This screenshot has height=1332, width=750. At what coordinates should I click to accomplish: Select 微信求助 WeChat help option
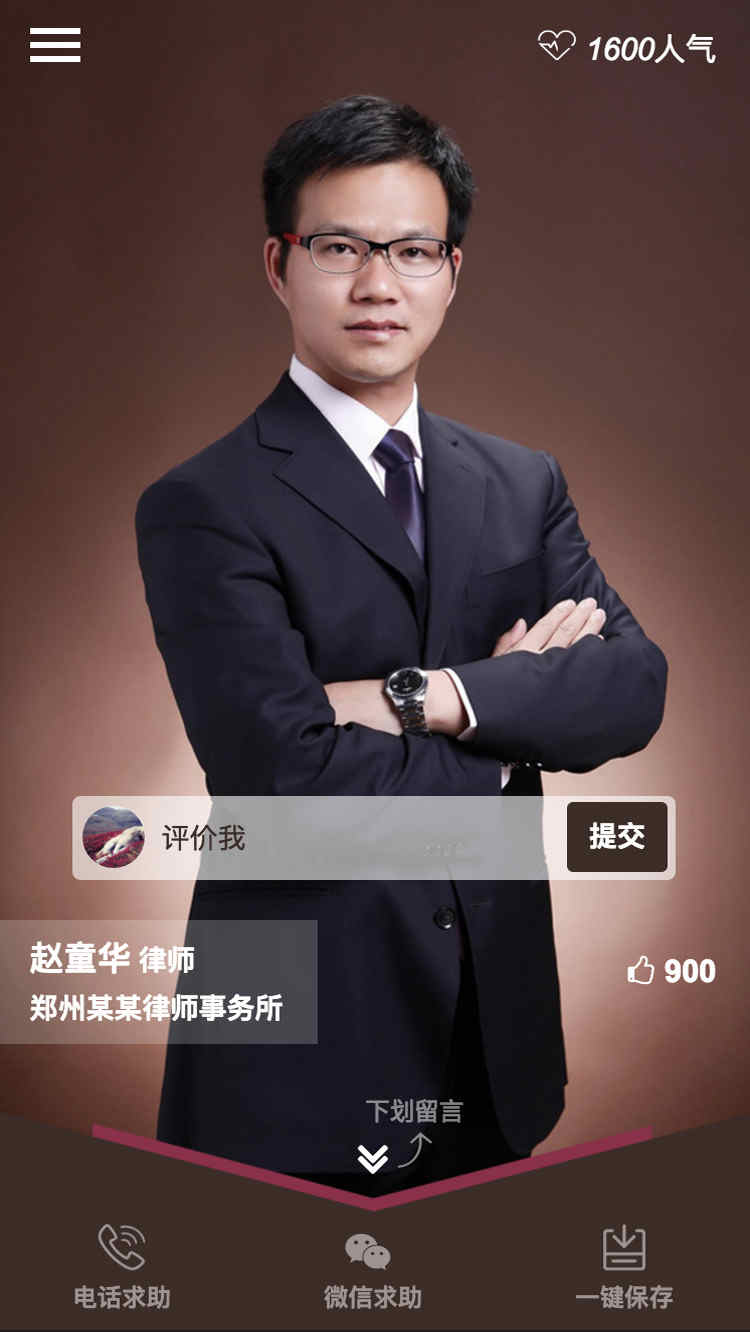click(372, 1268)
